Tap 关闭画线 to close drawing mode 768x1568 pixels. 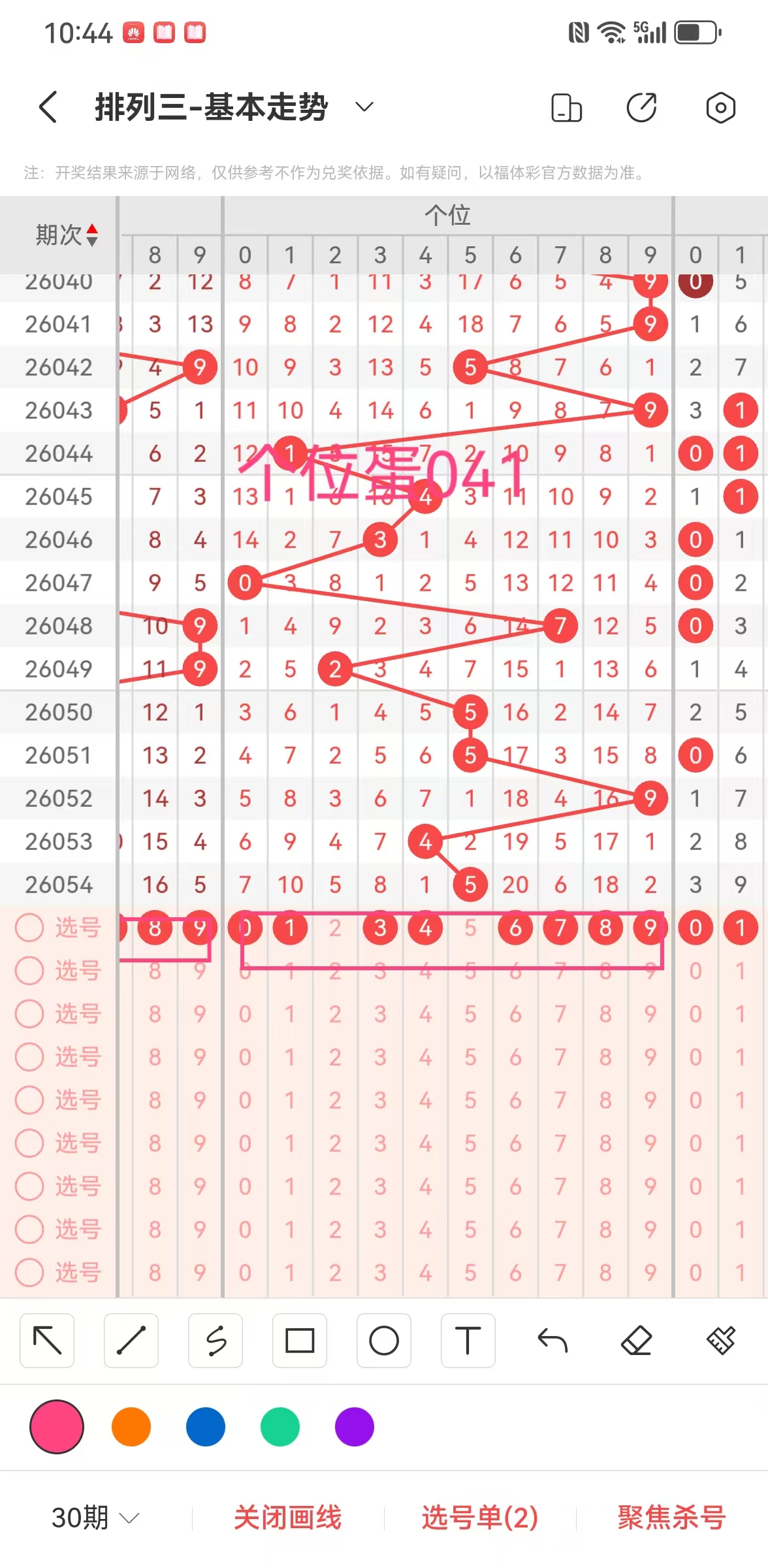[x=287, y=1518]
